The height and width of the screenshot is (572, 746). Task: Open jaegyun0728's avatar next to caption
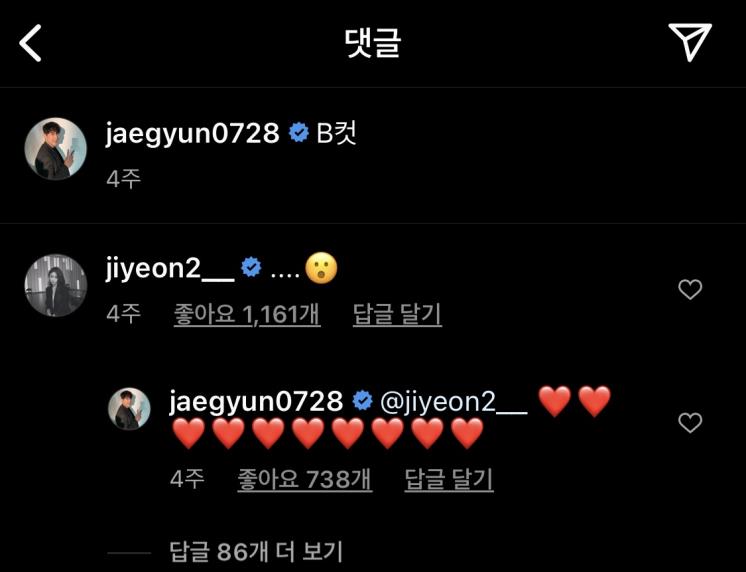tap(55, 149)
